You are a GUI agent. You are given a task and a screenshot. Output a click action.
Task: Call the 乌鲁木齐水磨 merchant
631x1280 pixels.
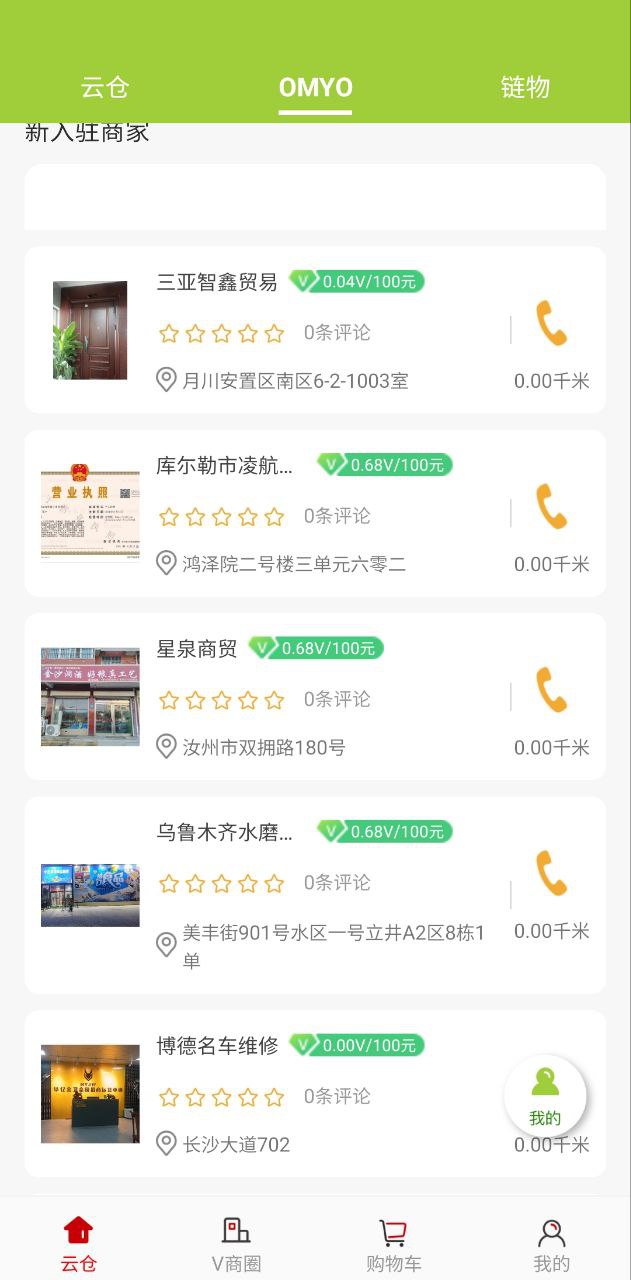point(551,874)
